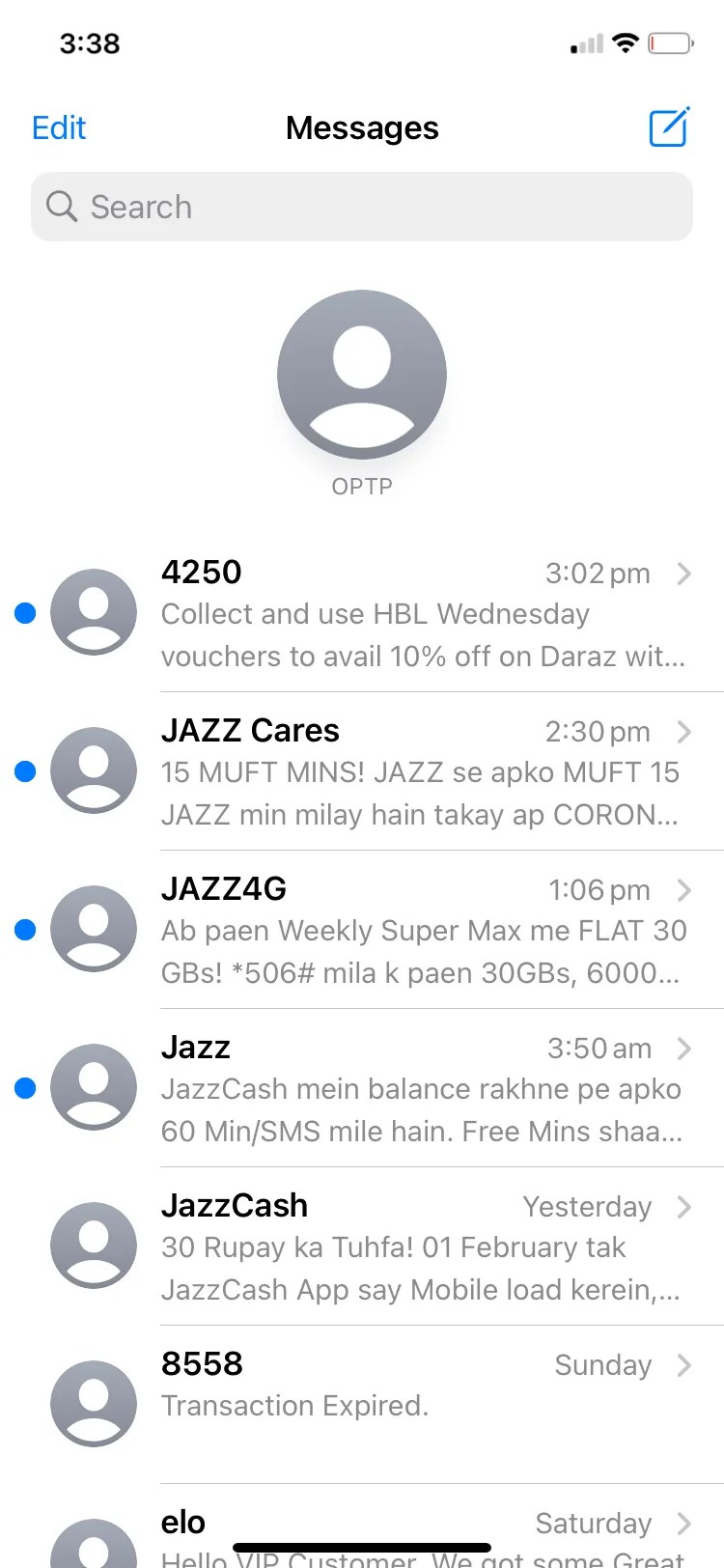Tap the Edit button
Viewport: 724px width, 1568px height.
click(59, 127)
